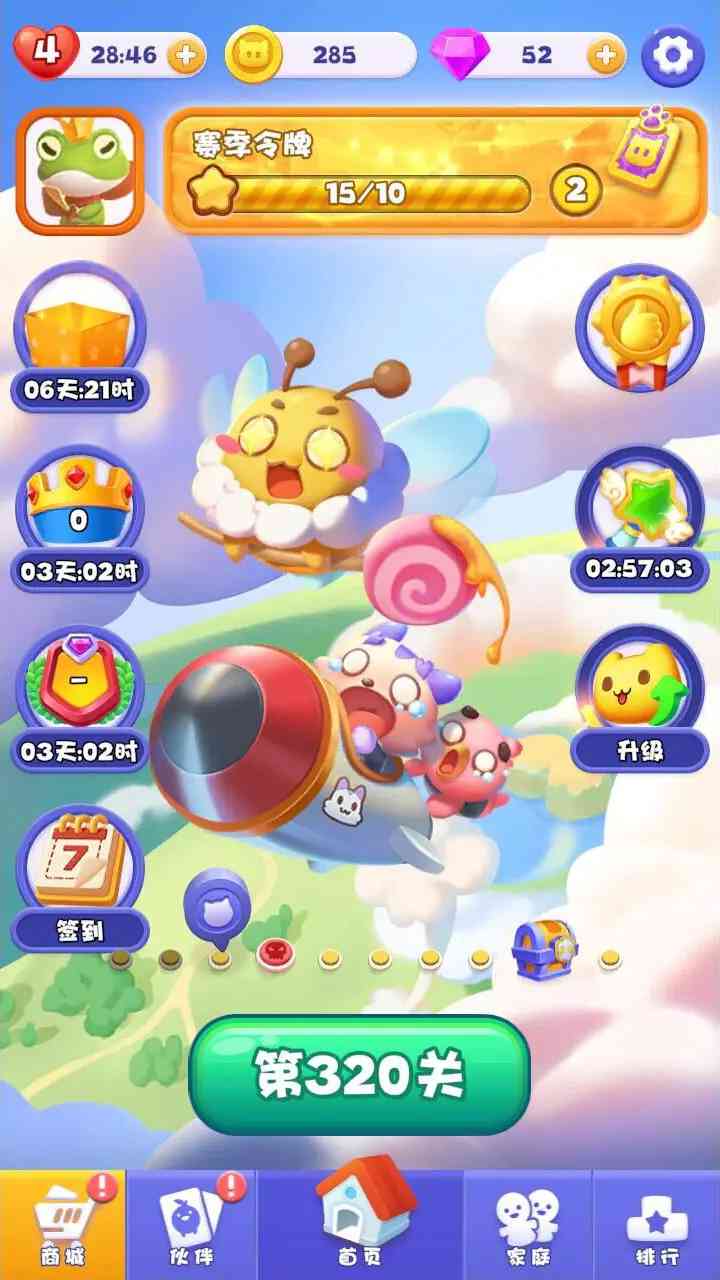Tap the treasure chest on the level path
Screen dimensions: 720x1280
pyautogui.click(x=544, y=950)
